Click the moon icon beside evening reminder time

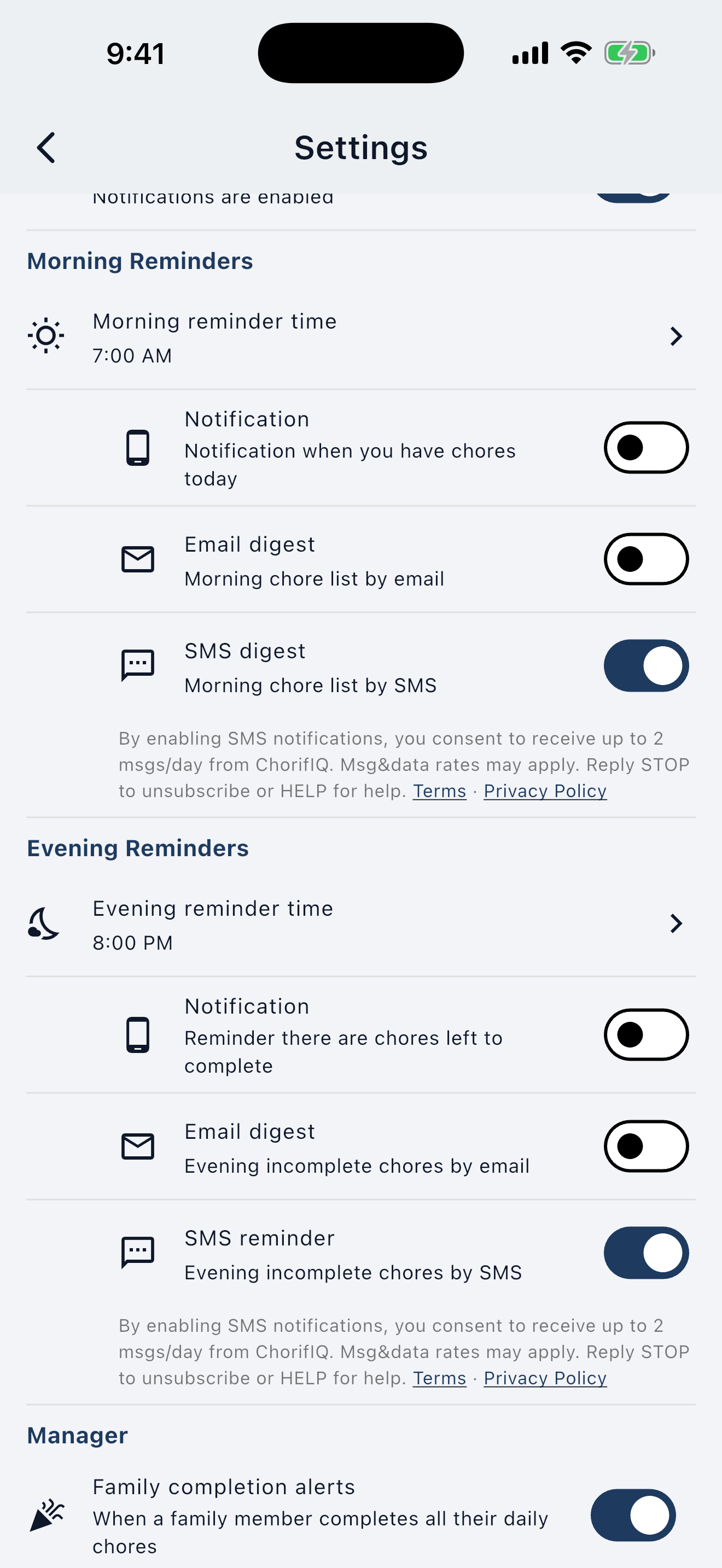point(43,923)
